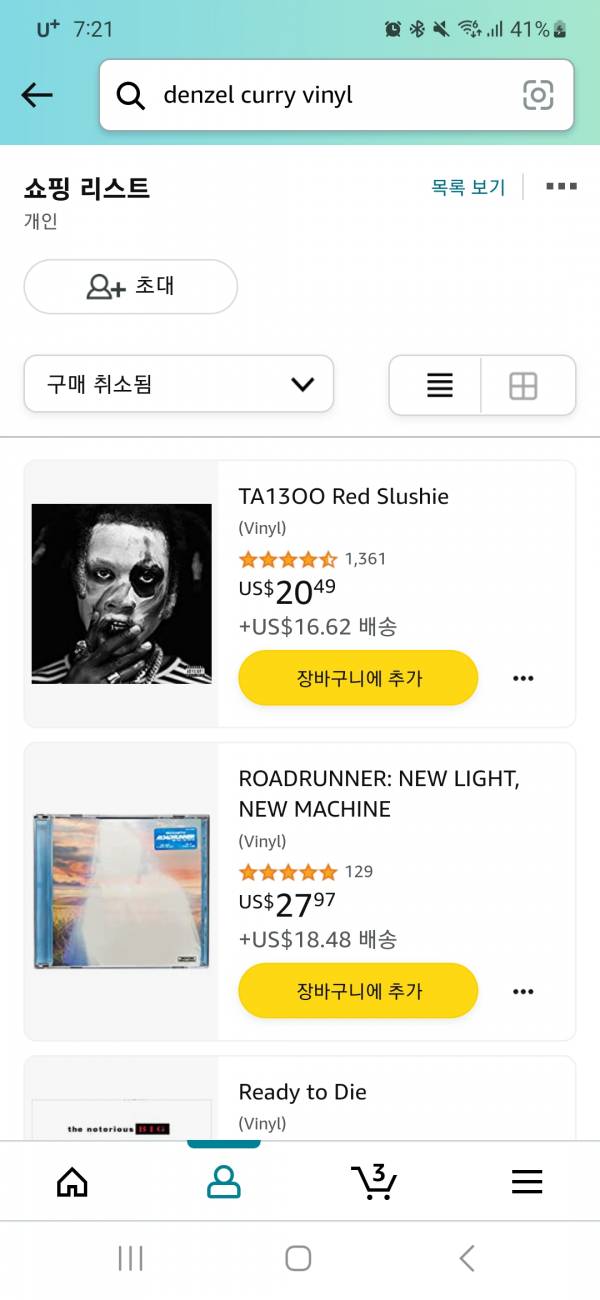Tap the 초대 invite button
Image resolution: width=600 pixels, height=1300 pixels.
coord(130,287)
